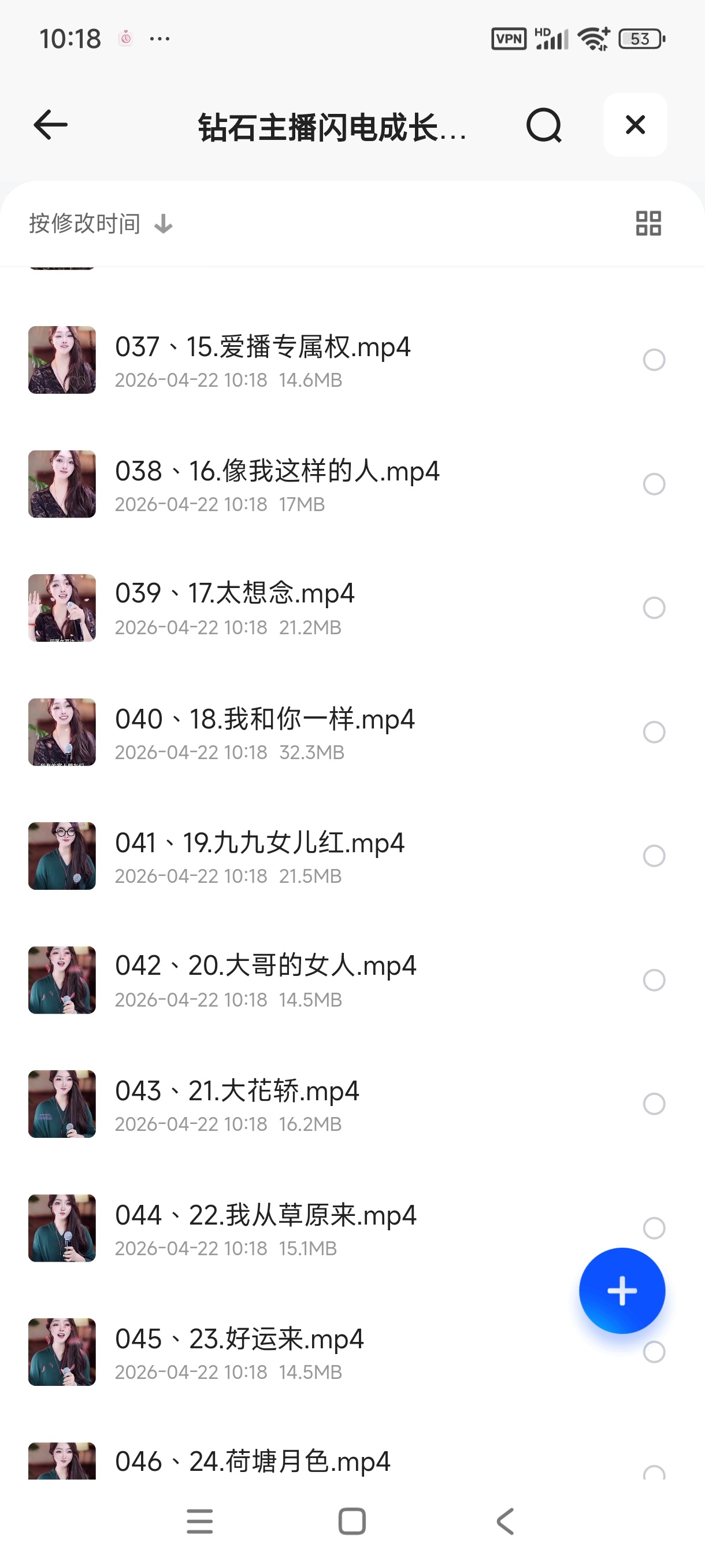Click the back arrow at top left
Image resolution: width=705 pixels, height=1568 pixels.
click(x=50, y=125)
